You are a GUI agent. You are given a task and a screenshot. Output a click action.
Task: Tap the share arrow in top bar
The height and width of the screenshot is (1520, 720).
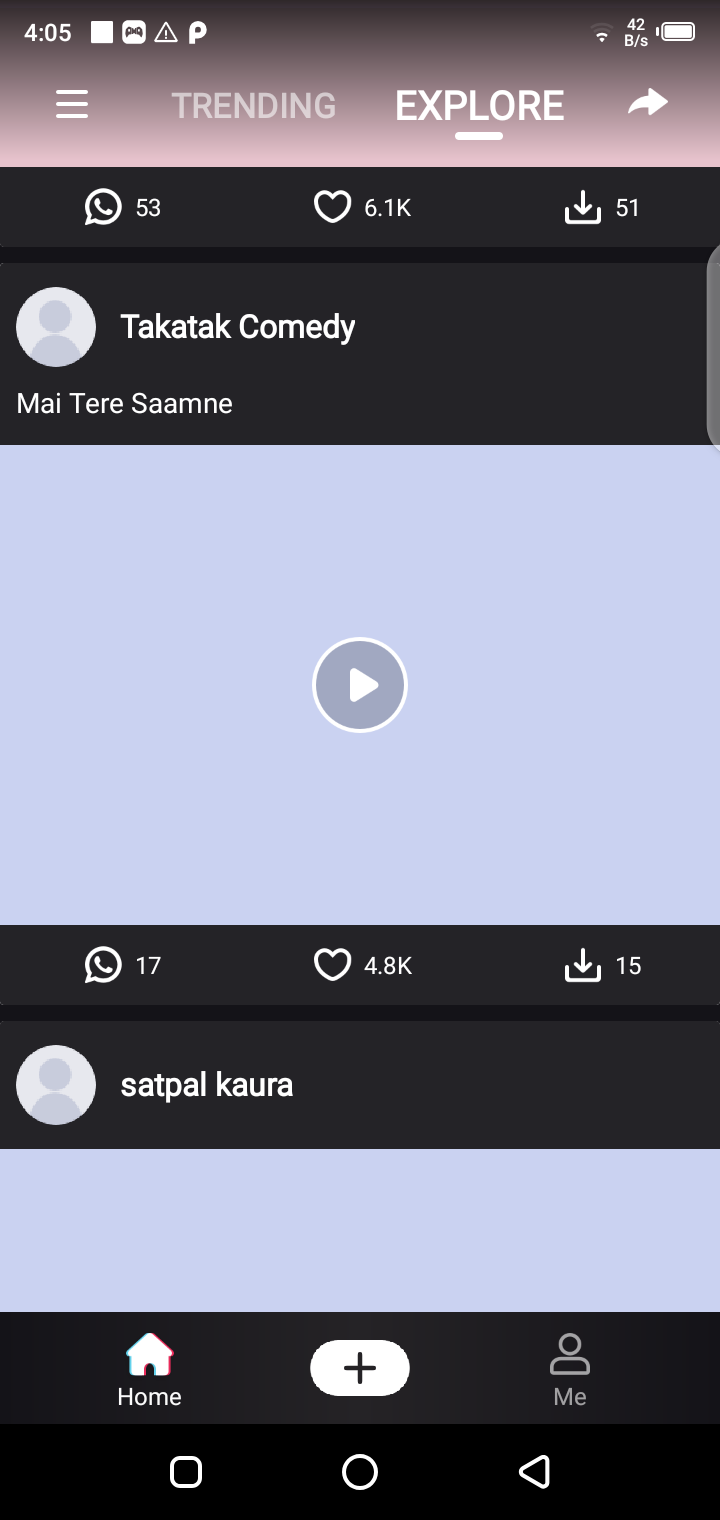point(647,102)
